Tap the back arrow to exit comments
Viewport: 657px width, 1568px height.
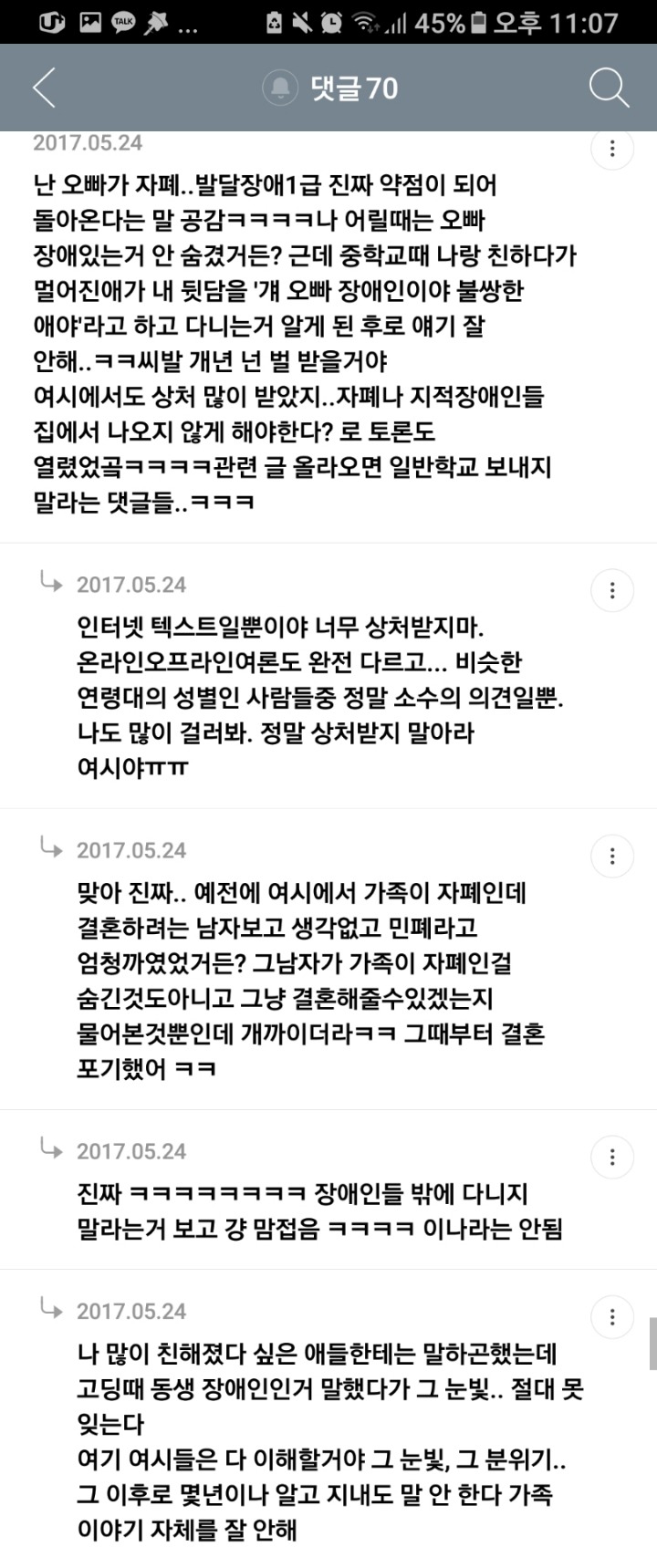click(41, 87)
